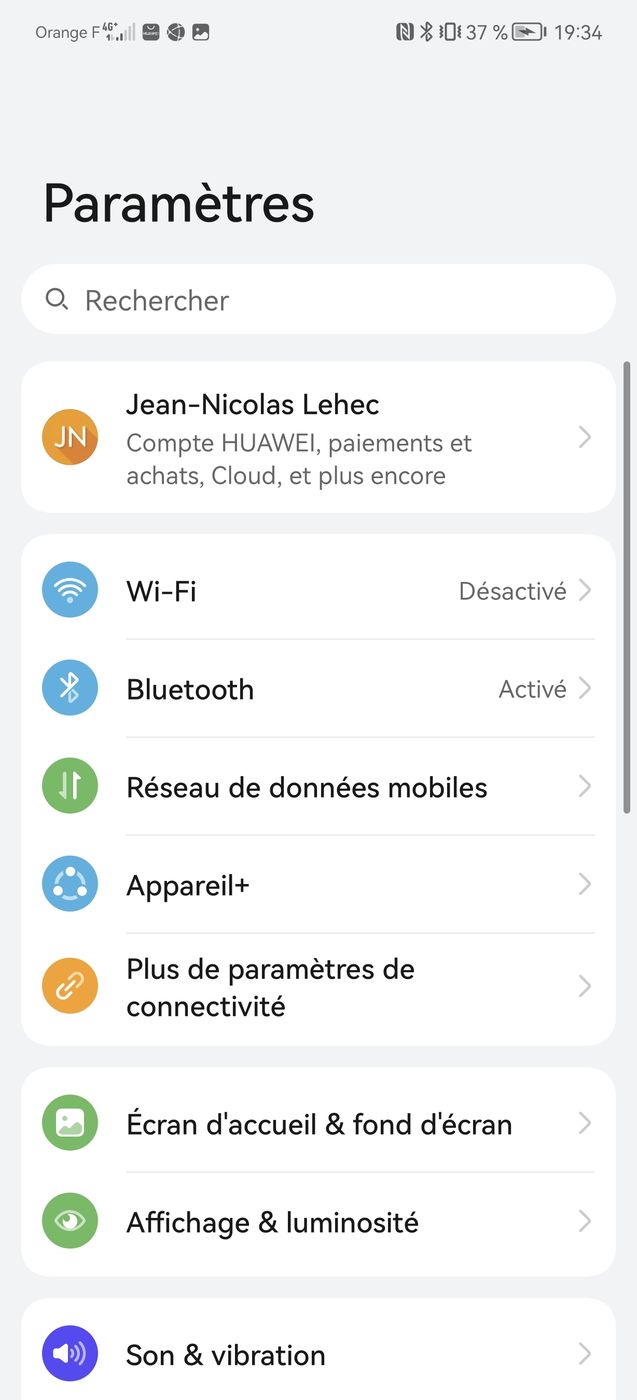
Task: Open Bluetooth settings
Action: click(318, 689)
